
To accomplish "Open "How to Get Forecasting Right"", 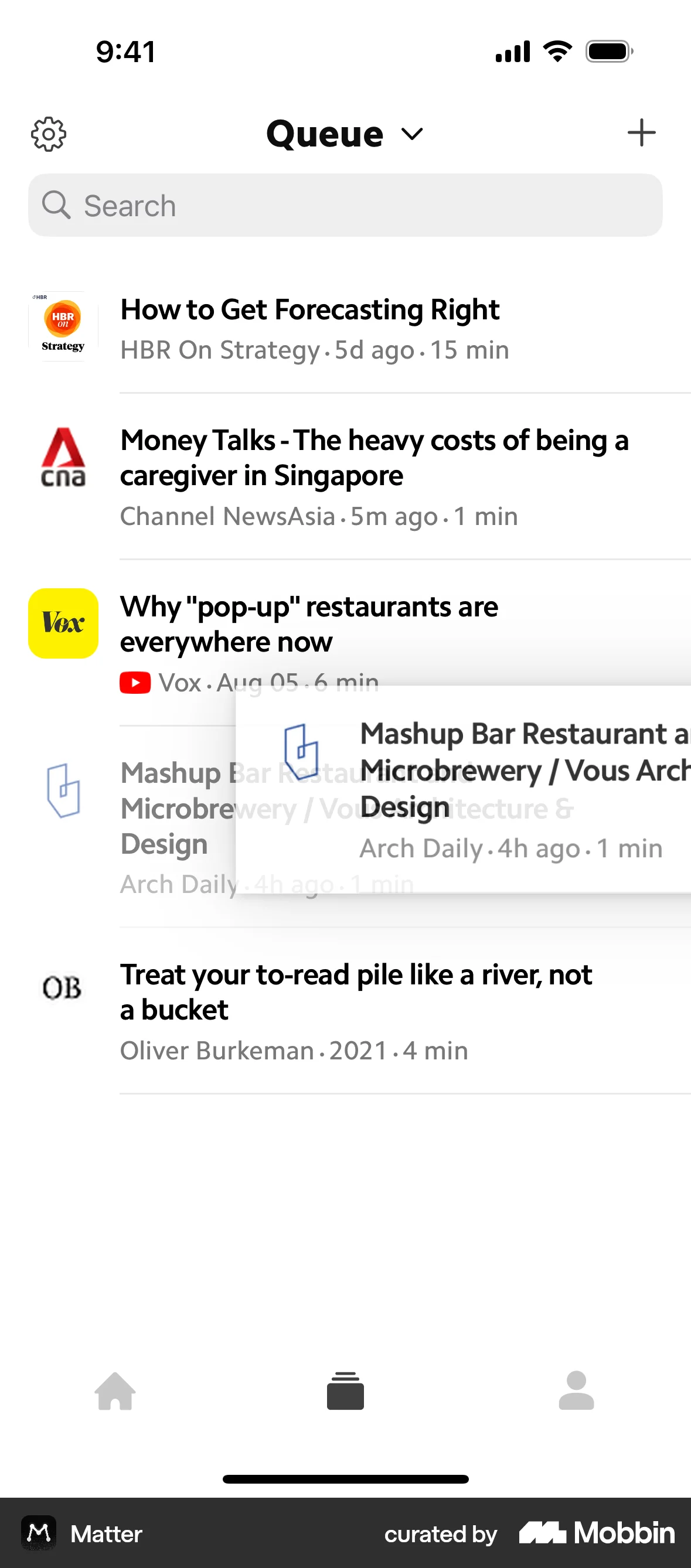I will [310, 311].
